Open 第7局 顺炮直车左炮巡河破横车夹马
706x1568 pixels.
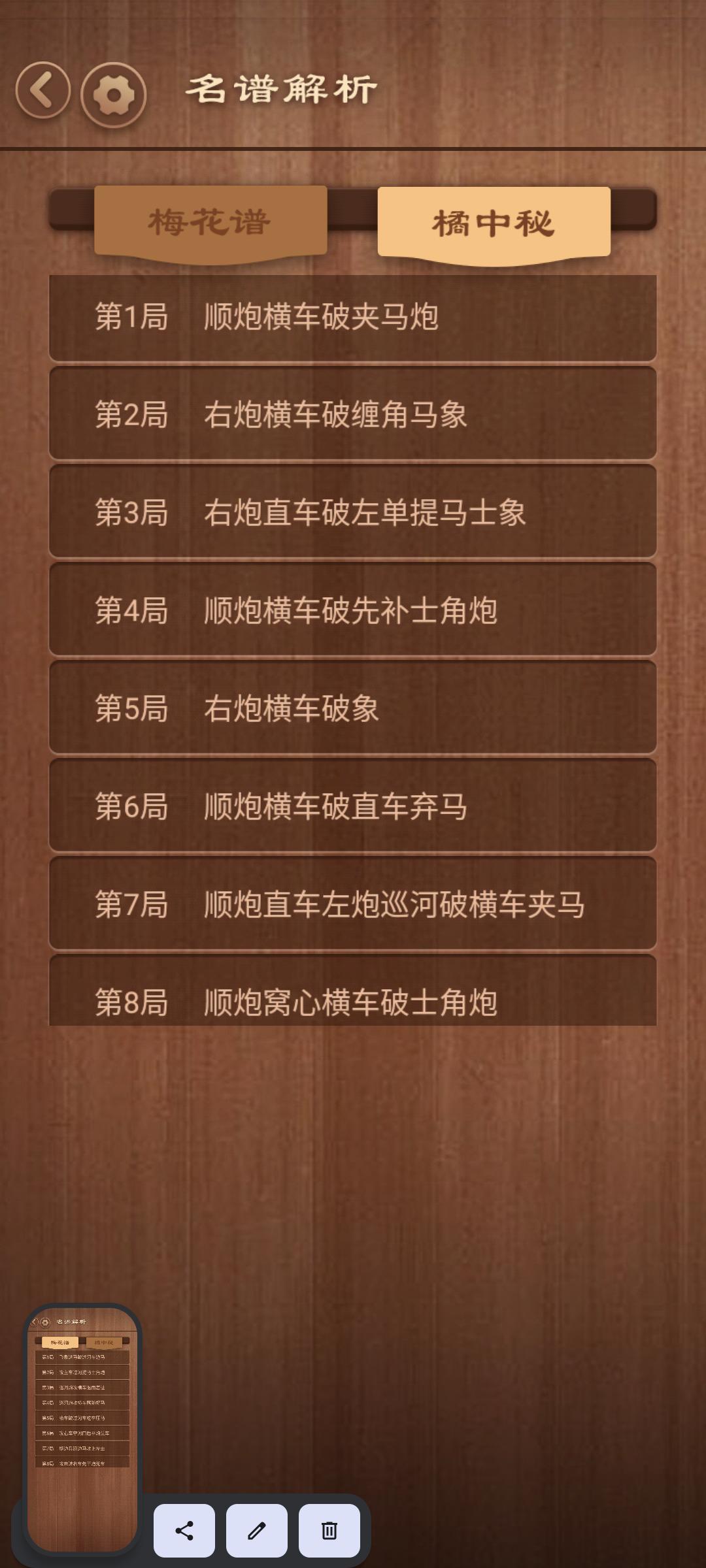pyautogui.click(x=353, y=904)
